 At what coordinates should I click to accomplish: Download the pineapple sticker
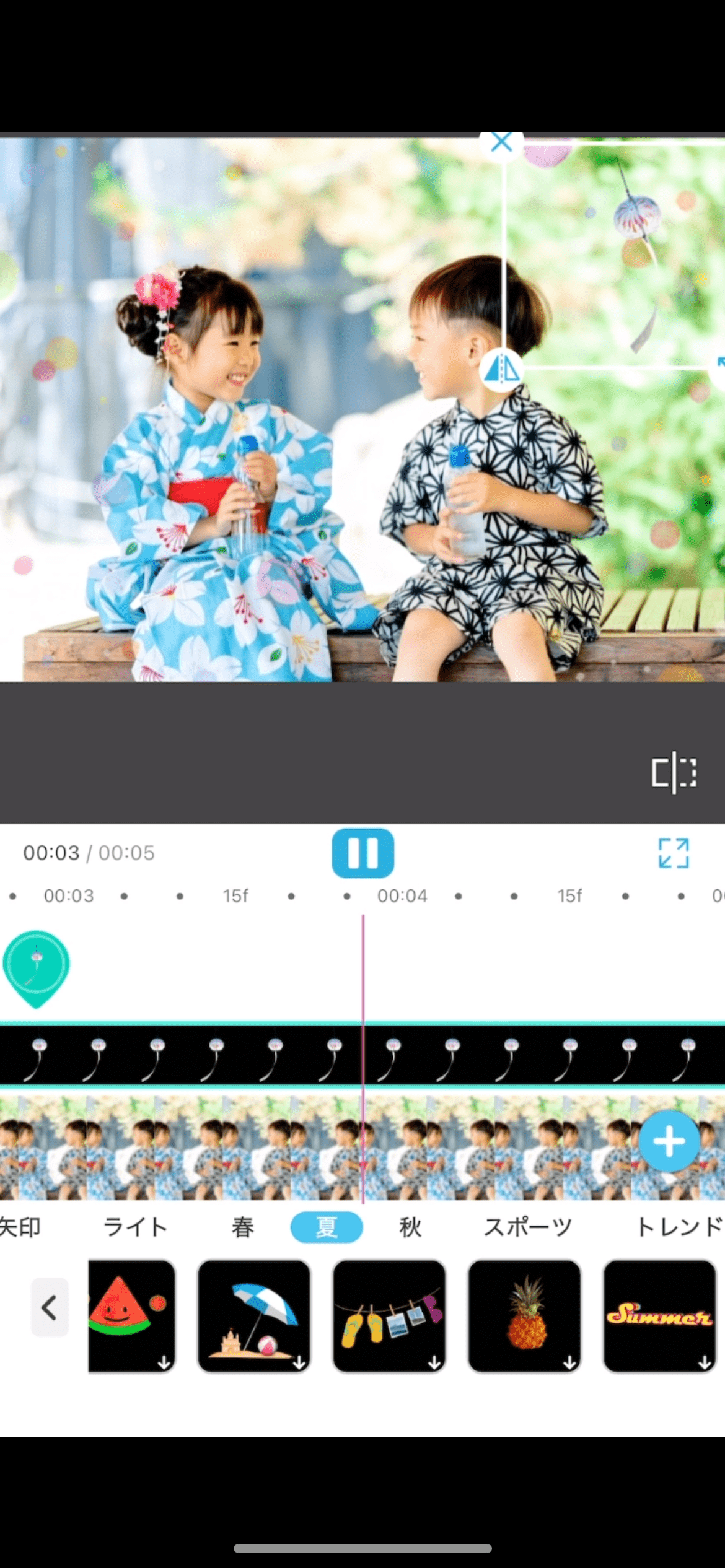coord(524,1315)
